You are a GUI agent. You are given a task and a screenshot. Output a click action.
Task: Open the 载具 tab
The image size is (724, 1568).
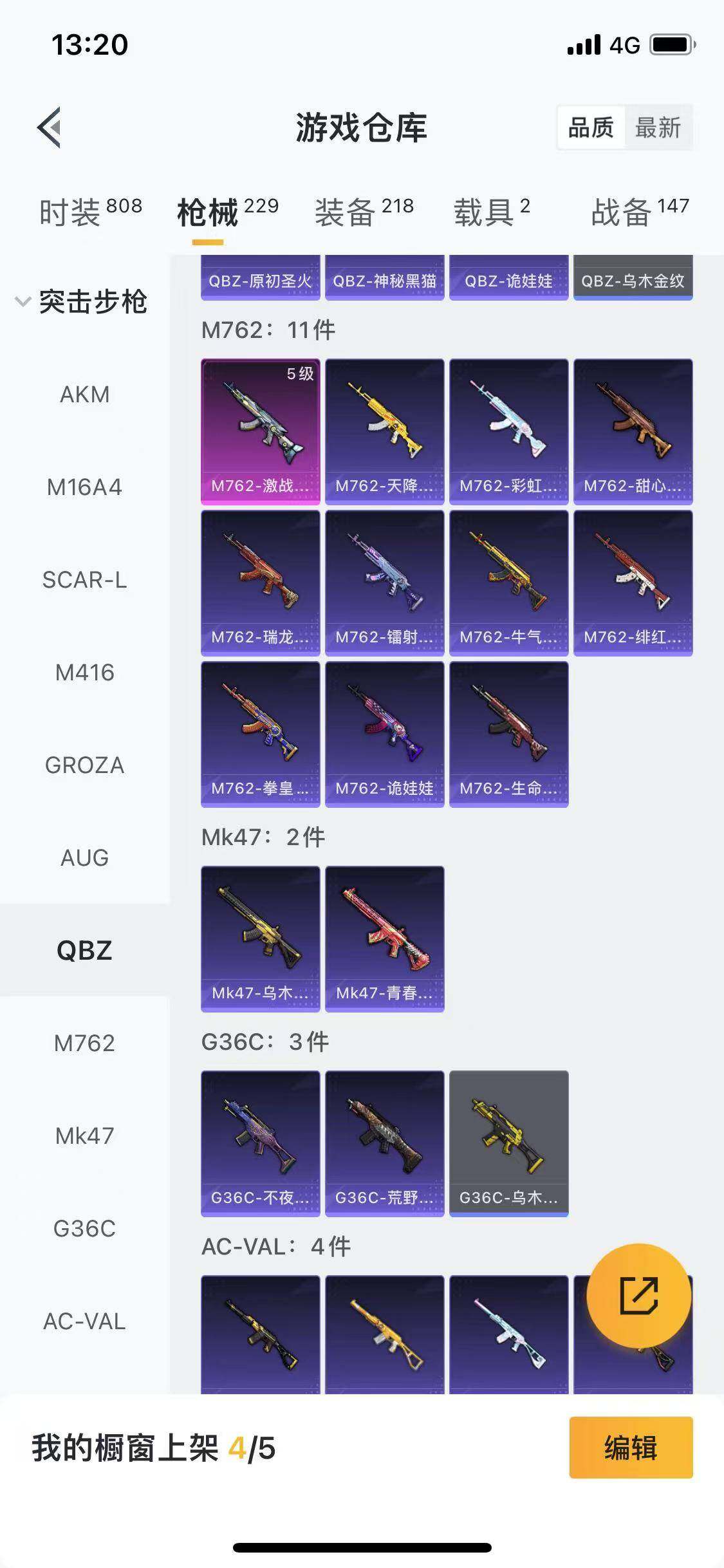pyautogui.click(x=492, y=212)
